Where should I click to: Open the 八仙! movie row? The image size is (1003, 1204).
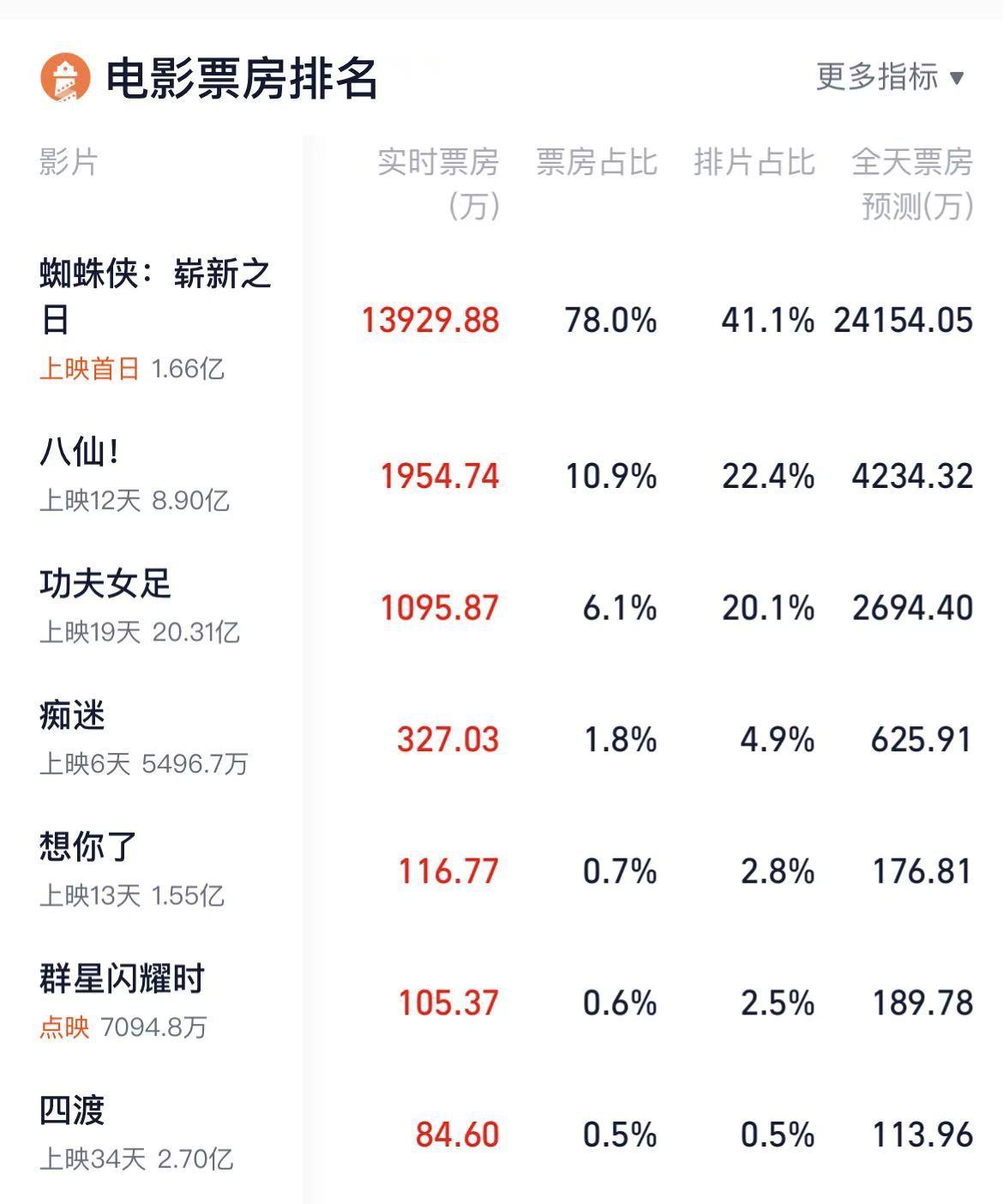coord(501,476)
